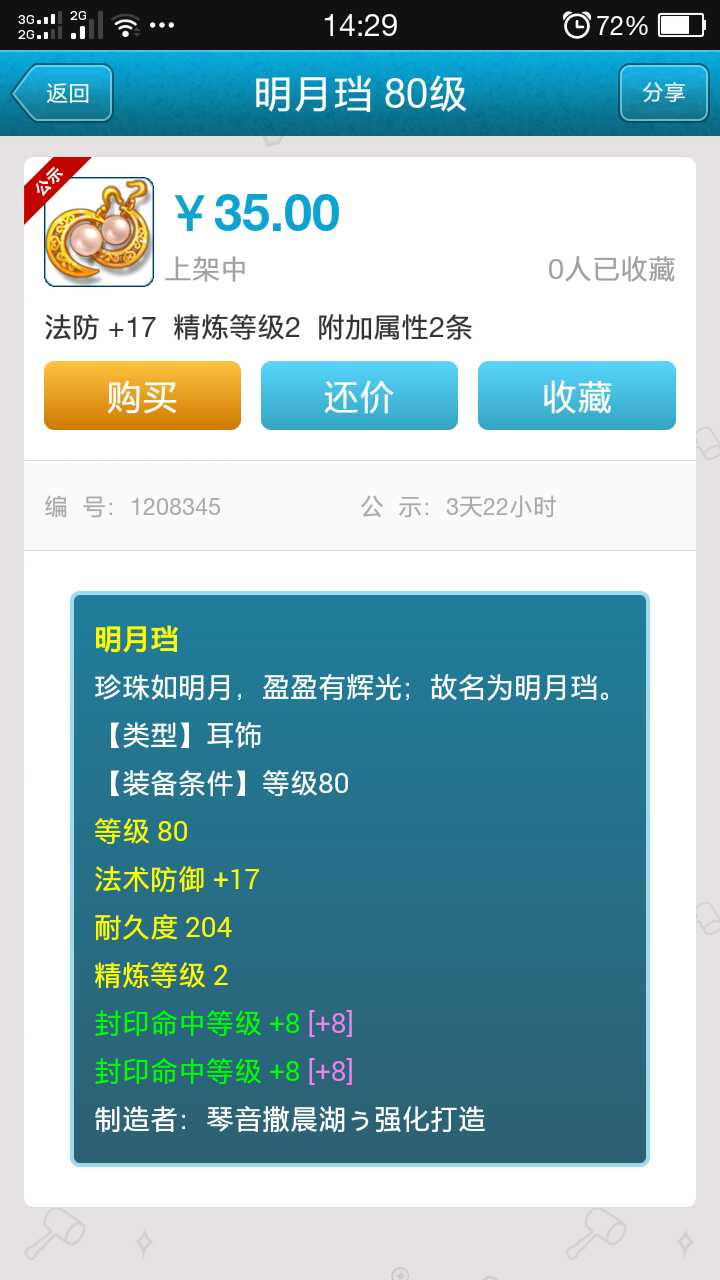Buy the item with 购买
Screen dimensions: 720x1280
(x=142, y=396)
